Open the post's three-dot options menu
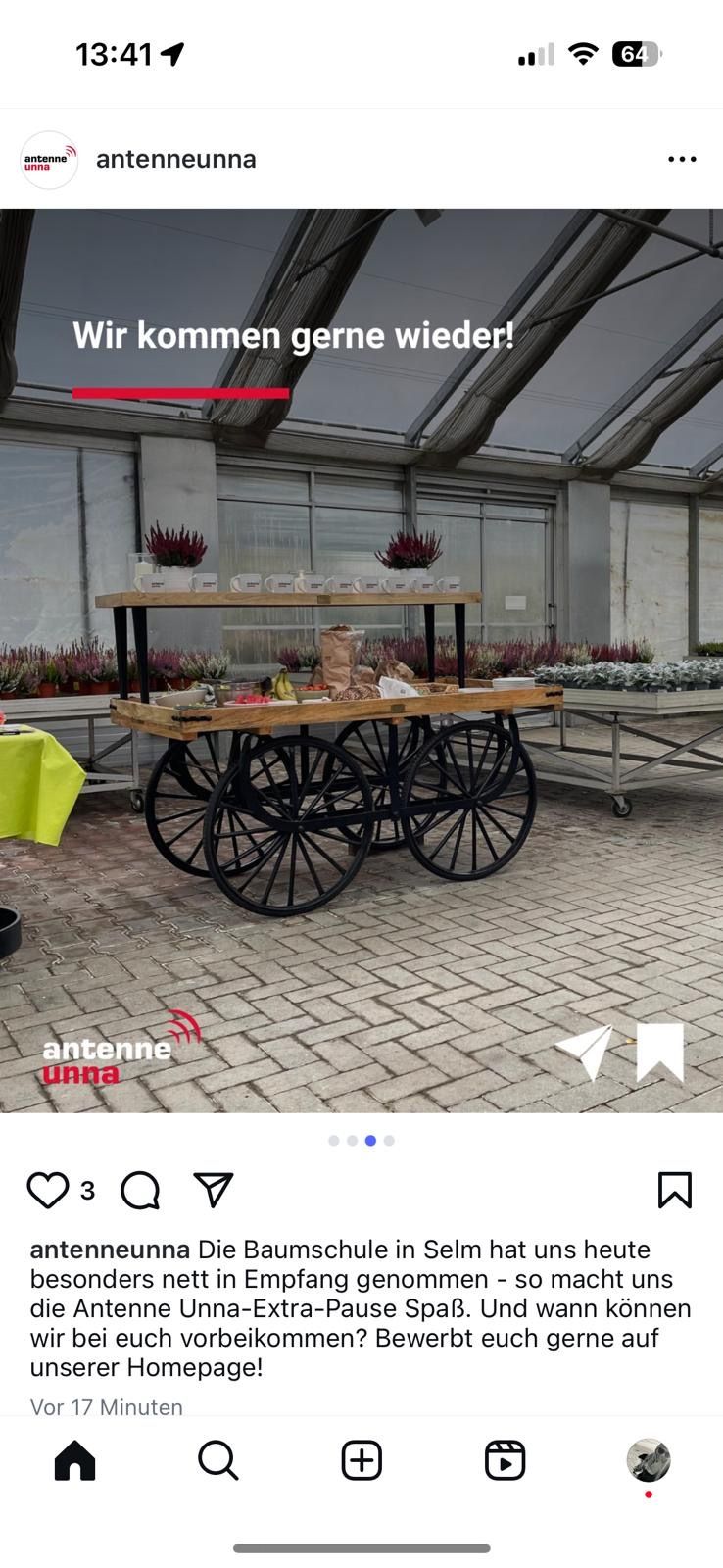 click(x=682, y=159)
